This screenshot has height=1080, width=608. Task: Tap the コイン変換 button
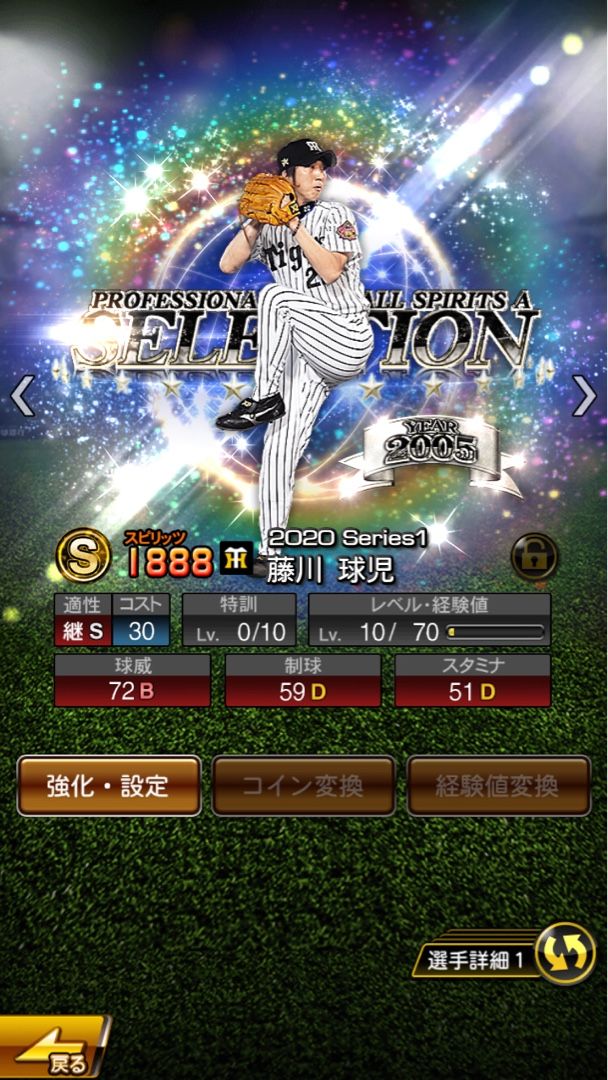(303, 786)
